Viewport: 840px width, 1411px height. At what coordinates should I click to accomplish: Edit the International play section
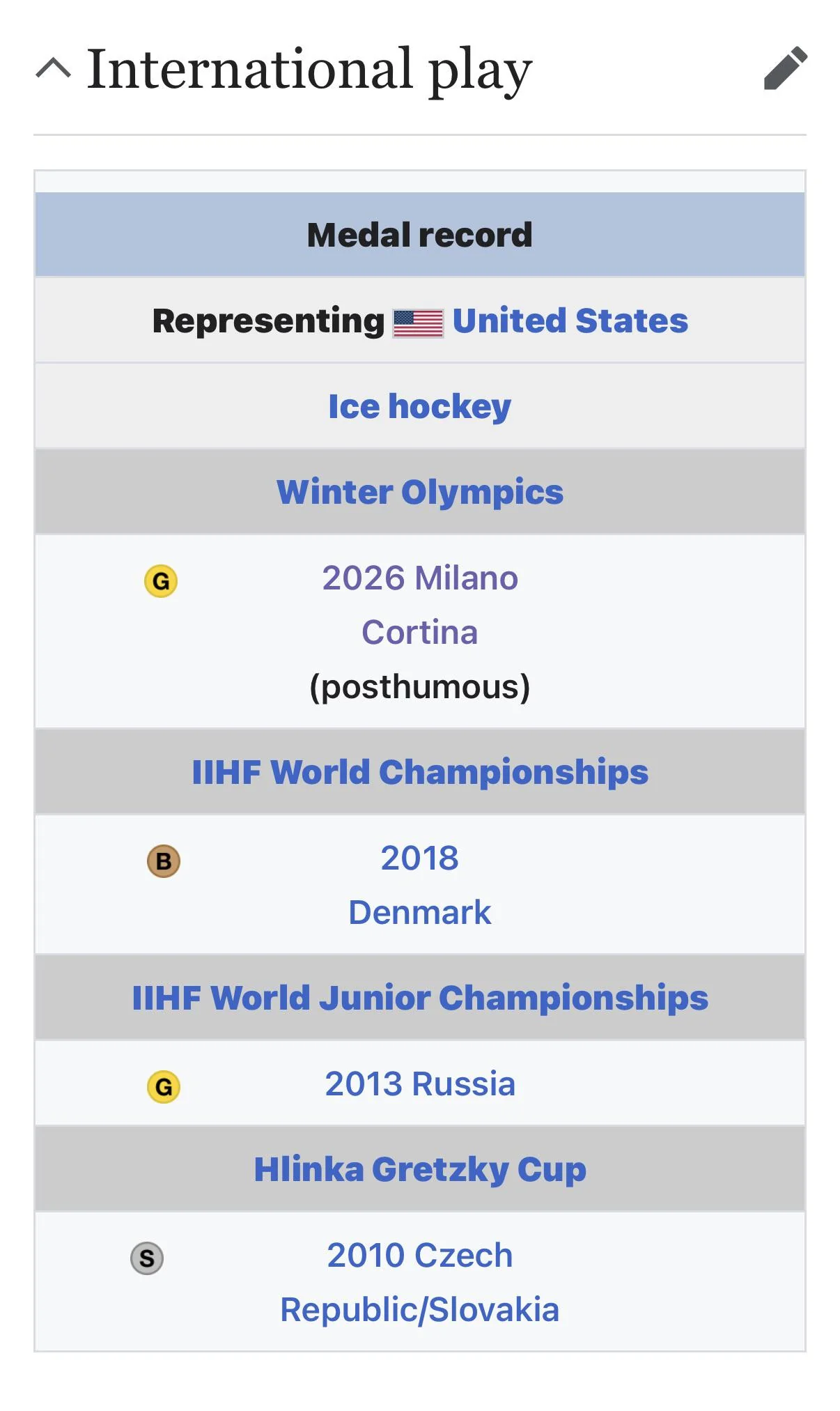[x=785, y=68]
